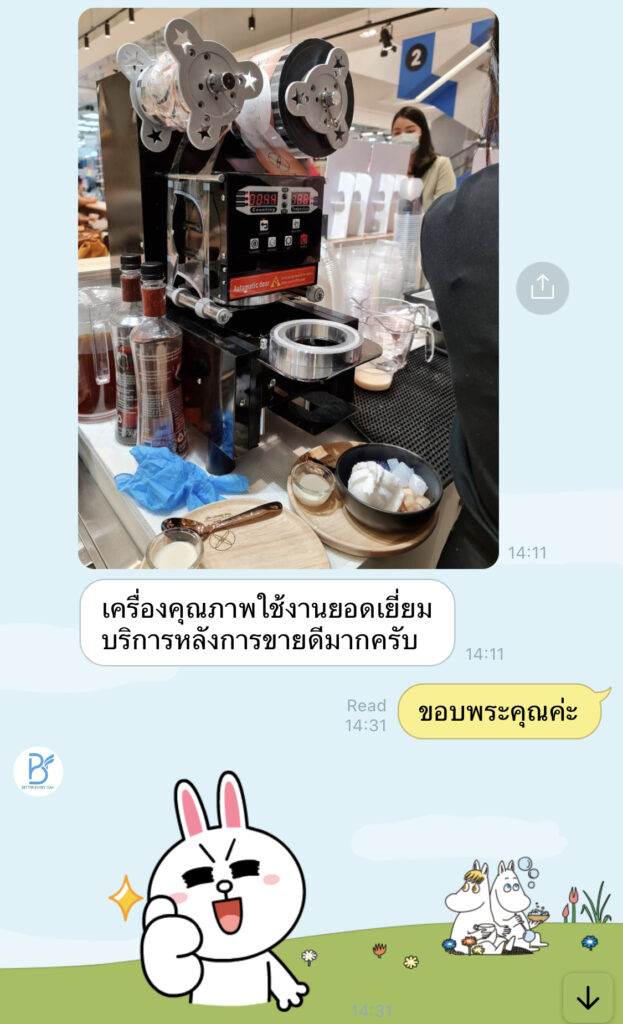Jump to latest message with down arrow

[x=588, y=997]
